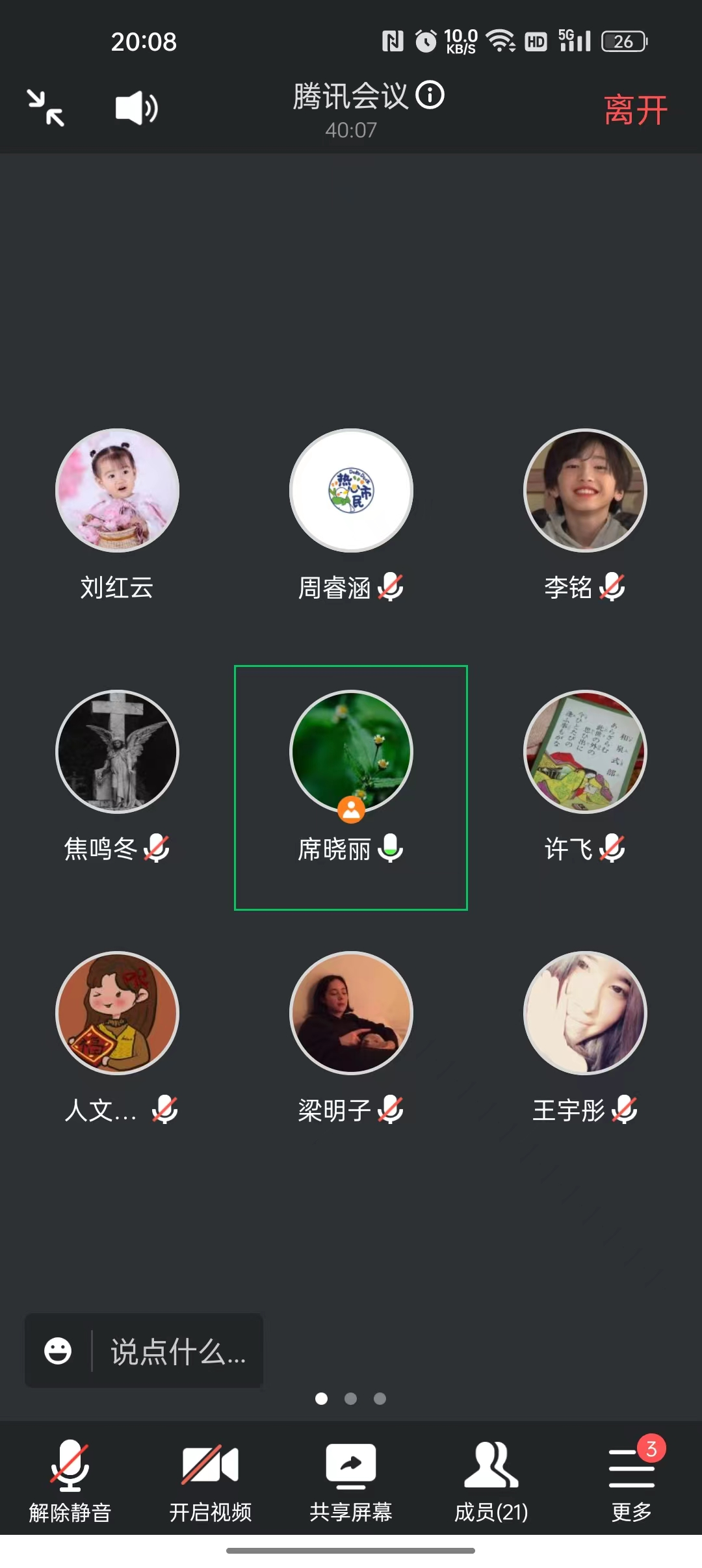Select speaking participant 席晓丽
The width and height of the screenshot is (702, 1568).
coord(351,752)
